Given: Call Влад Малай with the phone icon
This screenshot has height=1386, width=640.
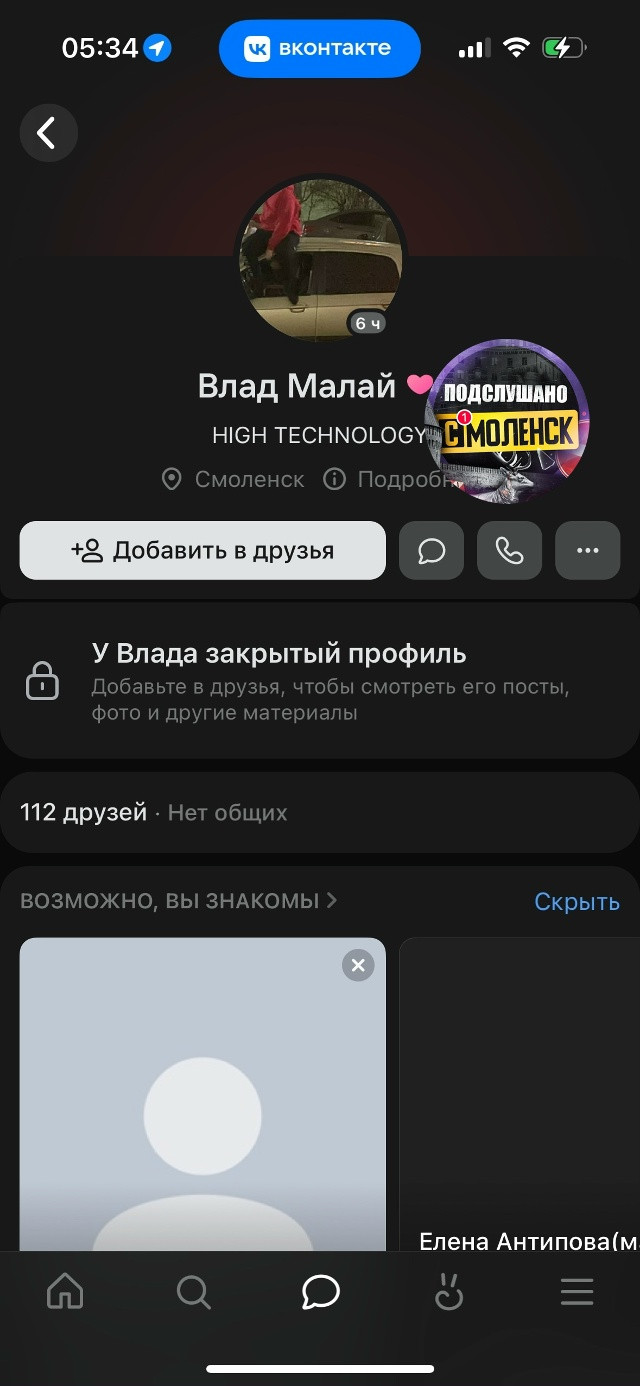Looking at the screenshot, I should click(509, 550).
